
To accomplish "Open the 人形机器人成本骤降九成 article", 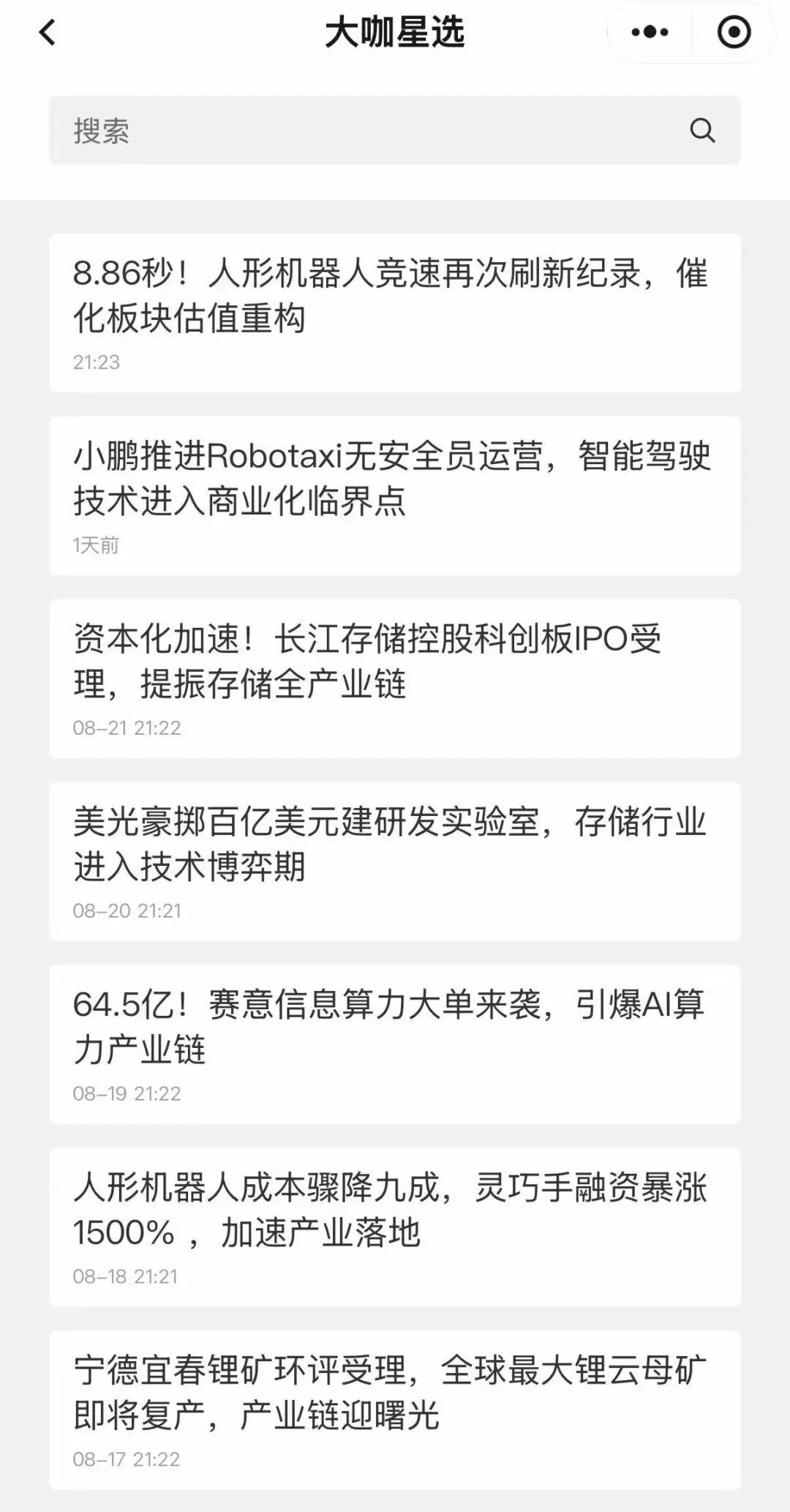I will click(395, 1227).
